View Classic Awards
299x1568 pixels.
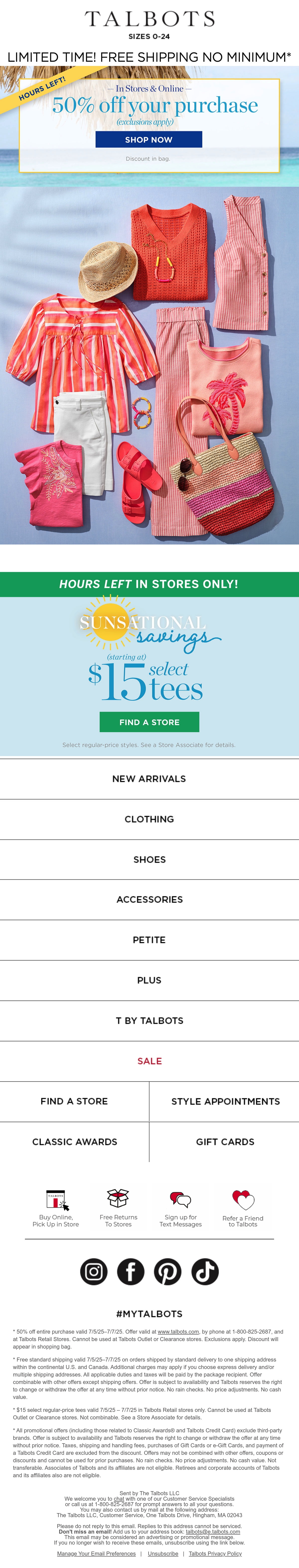75,1141
